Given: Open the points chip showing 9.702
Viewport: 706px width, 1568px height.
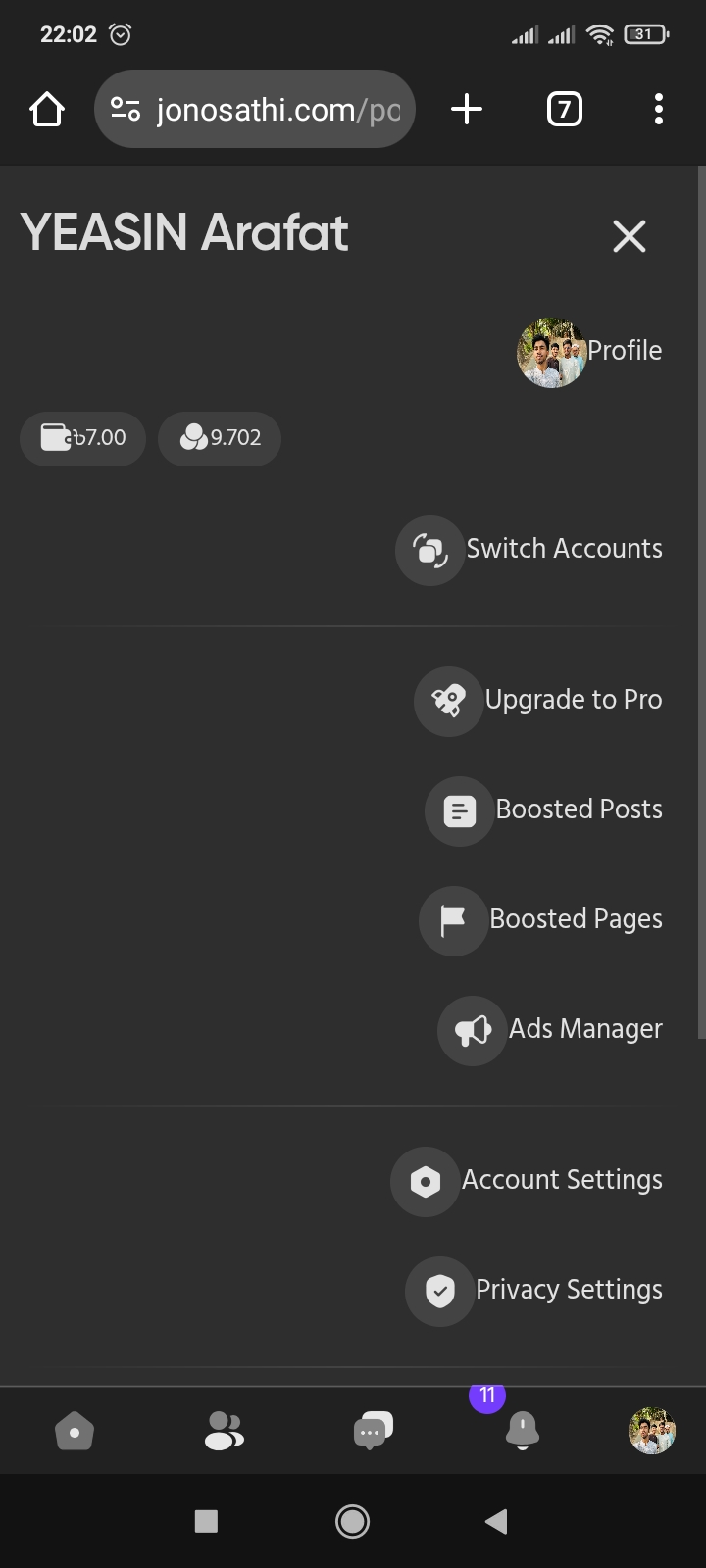Looking at the screenshot, I should (220, 437).
